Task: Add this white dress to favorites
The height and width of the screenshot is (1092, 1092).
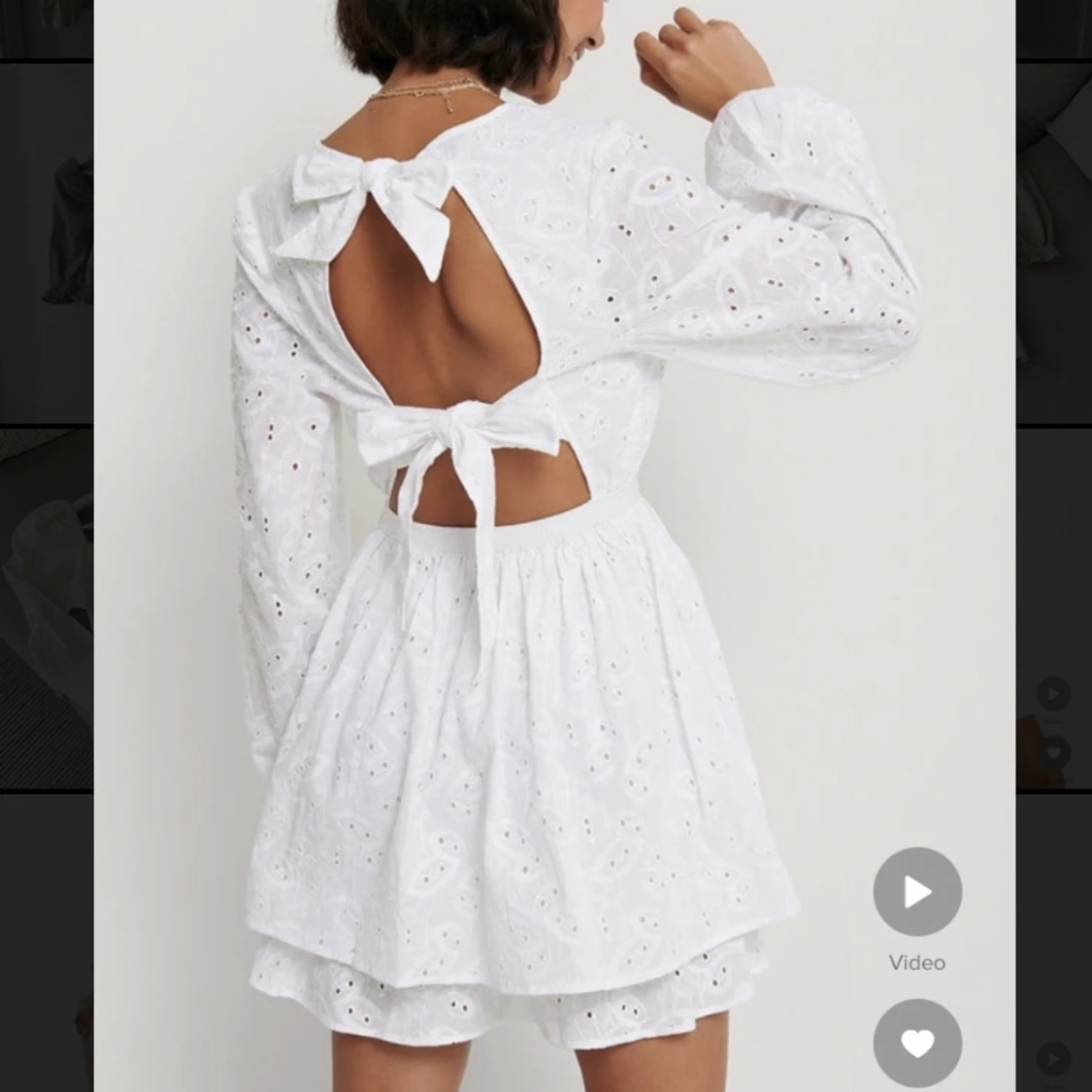Action: [x=917, y=1042]
